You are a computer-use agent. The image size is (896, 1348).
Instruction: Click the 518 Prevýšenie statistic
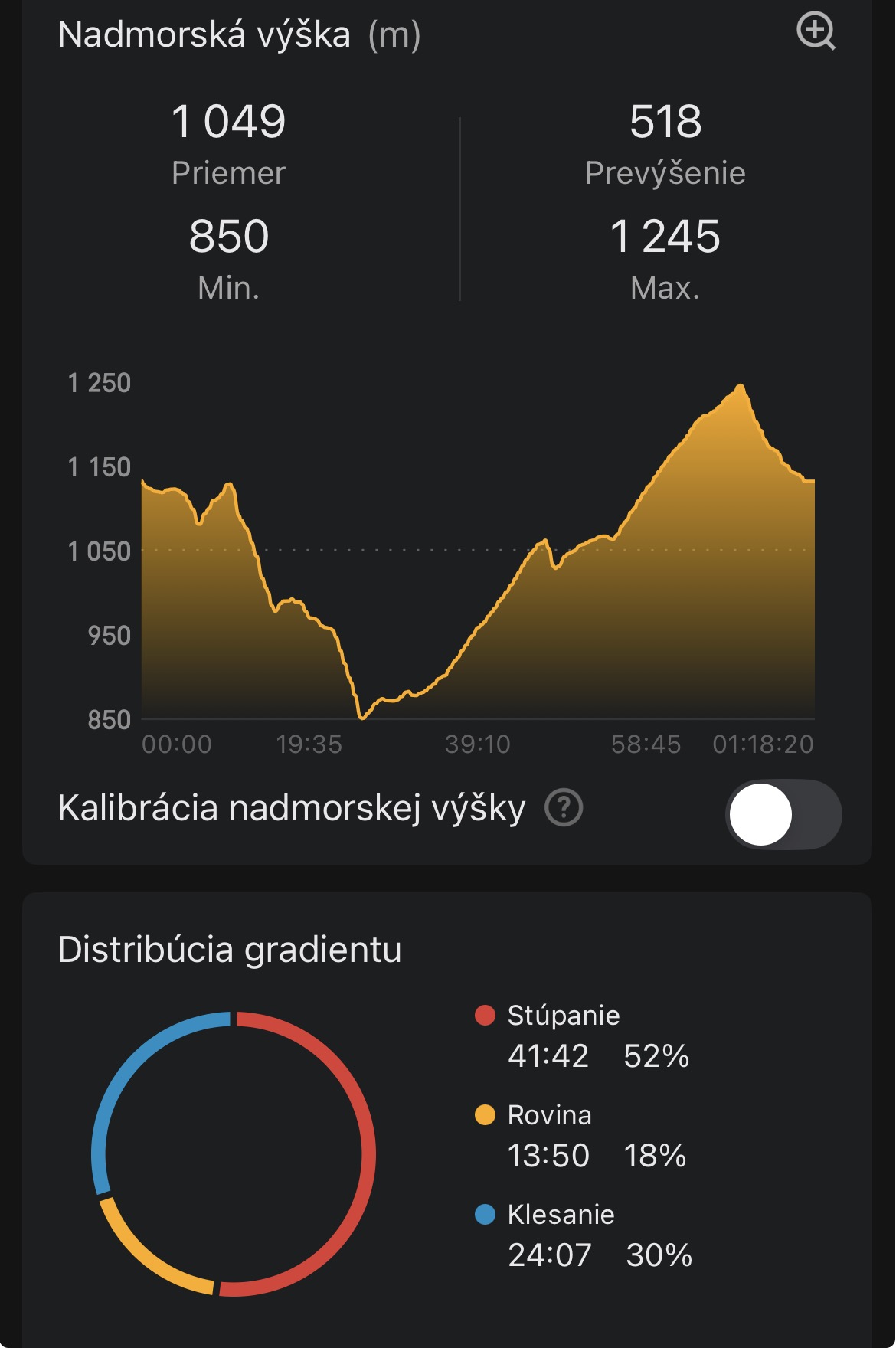point(665,123)
